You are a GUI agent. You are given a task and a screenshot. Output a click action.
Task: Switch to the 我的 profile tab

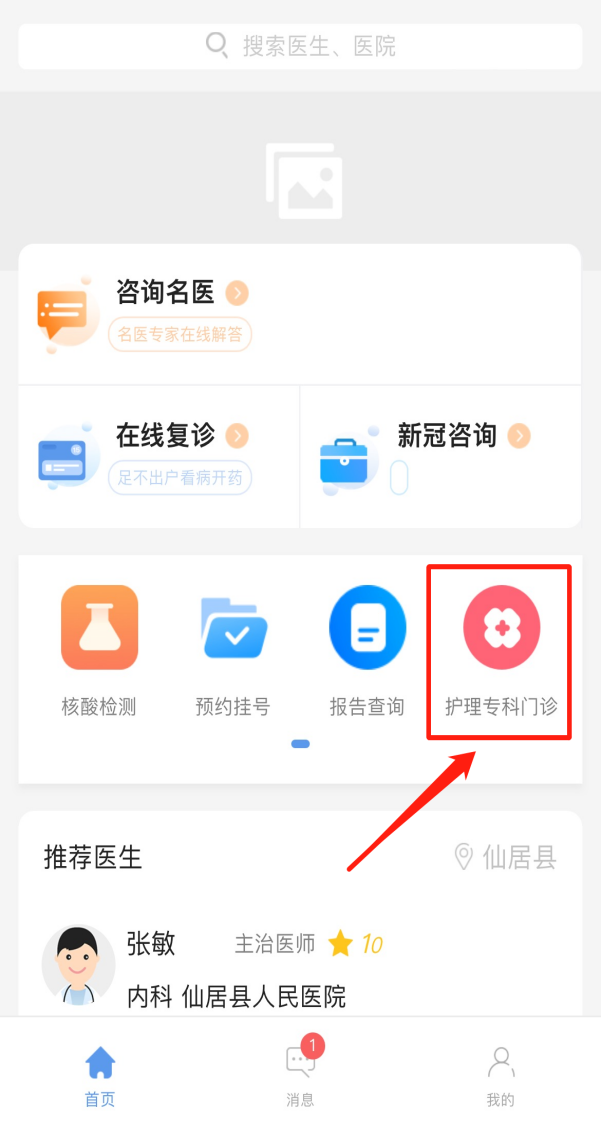pos(500,1075)
